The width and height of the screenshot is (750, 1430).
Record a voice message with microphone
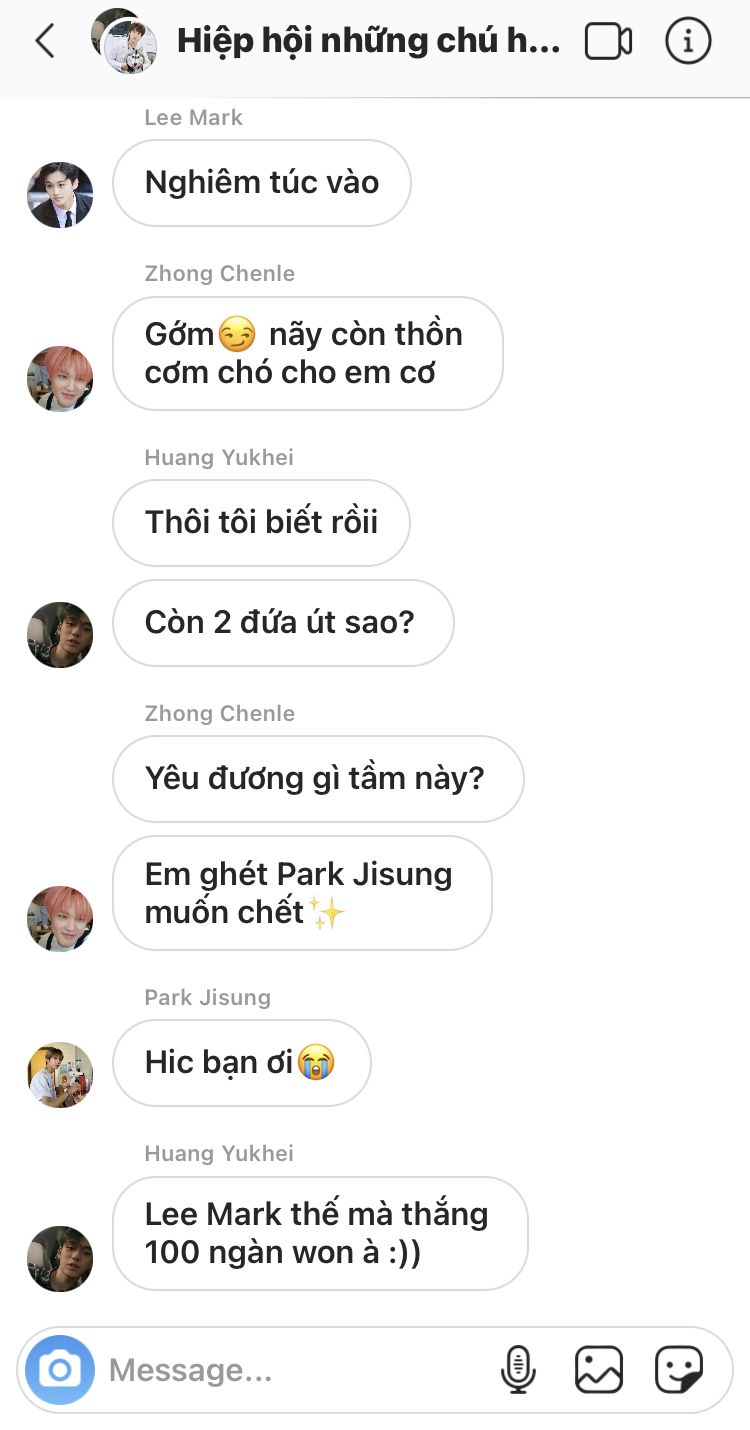(x=518, y=1369)
